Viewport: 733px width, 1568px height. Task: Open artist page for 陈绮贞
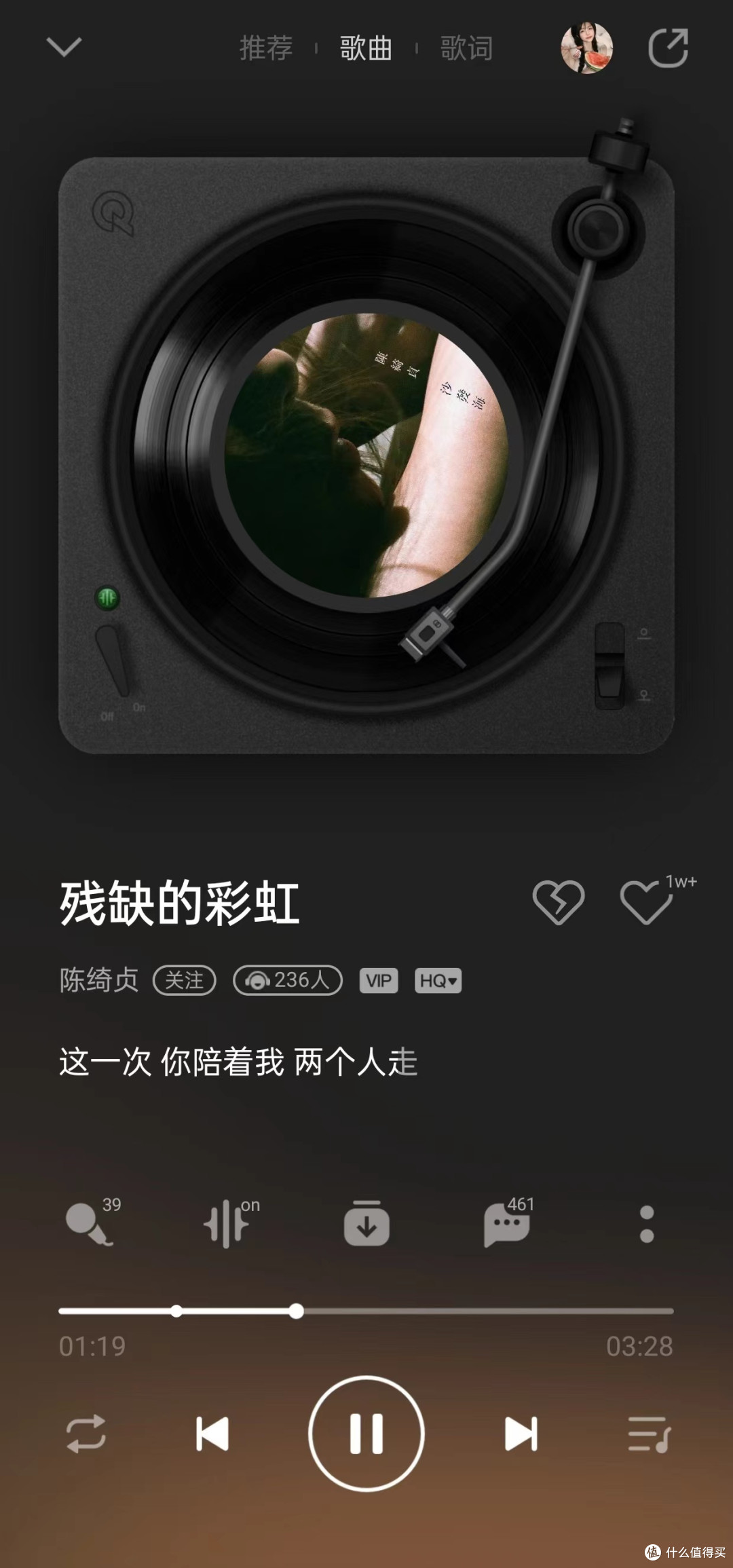pos(99,980)
